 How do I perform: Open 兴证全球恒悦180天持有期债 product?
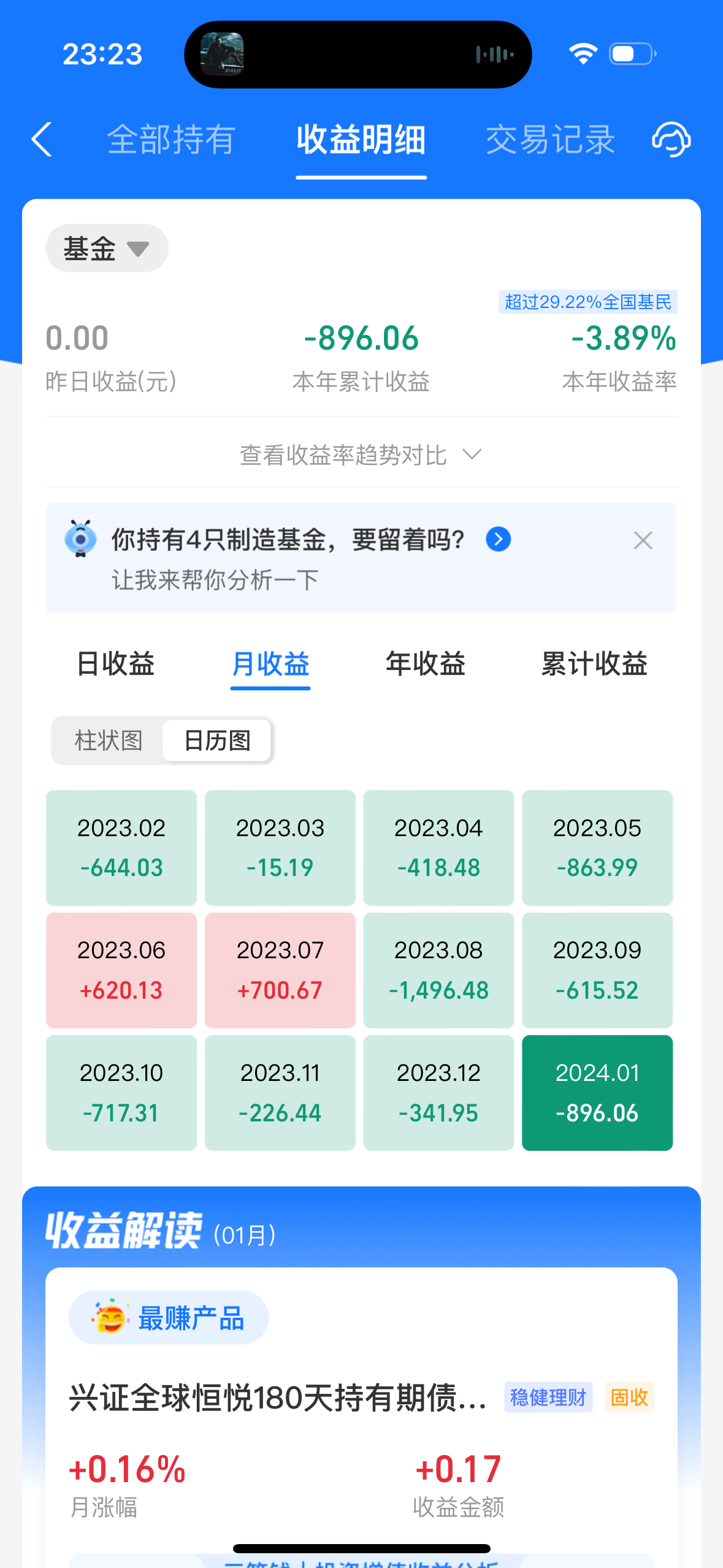(x=278, y=1398)
